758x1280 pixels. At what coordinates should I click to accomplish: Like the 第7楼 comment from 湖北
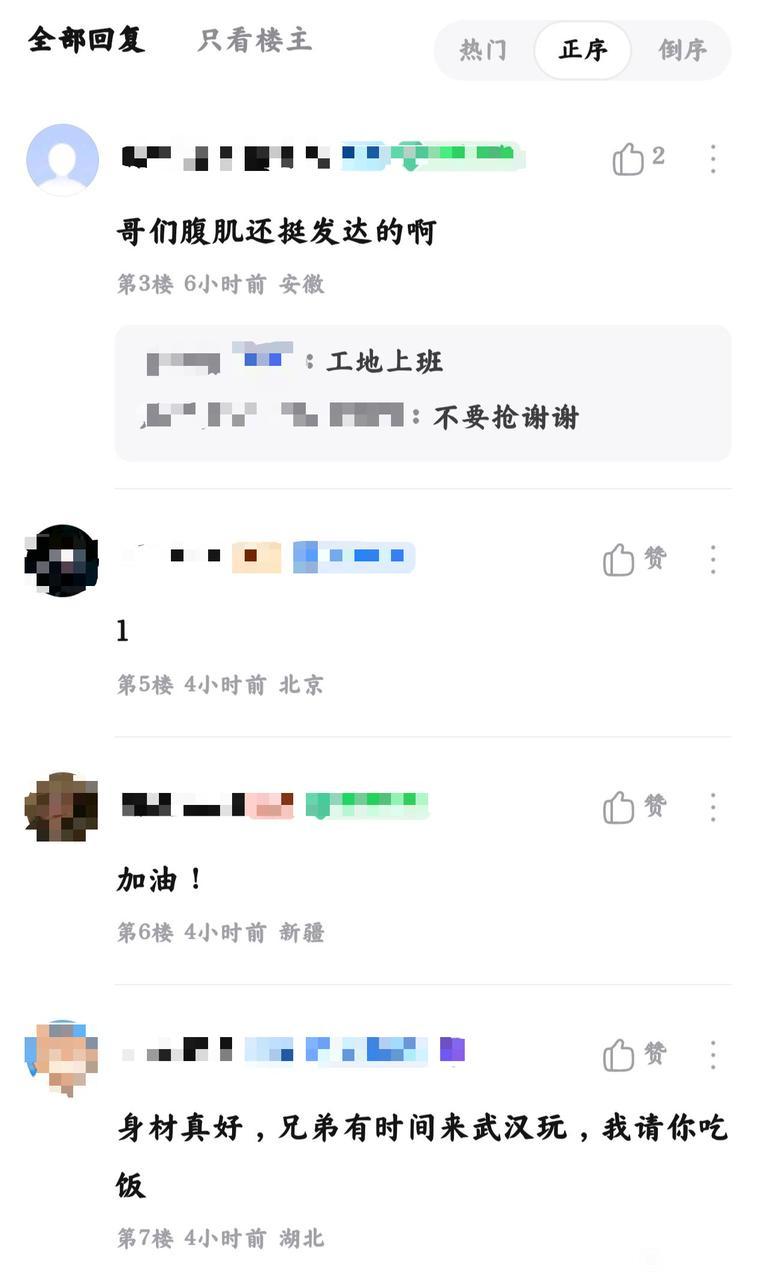click(620, 1055)
